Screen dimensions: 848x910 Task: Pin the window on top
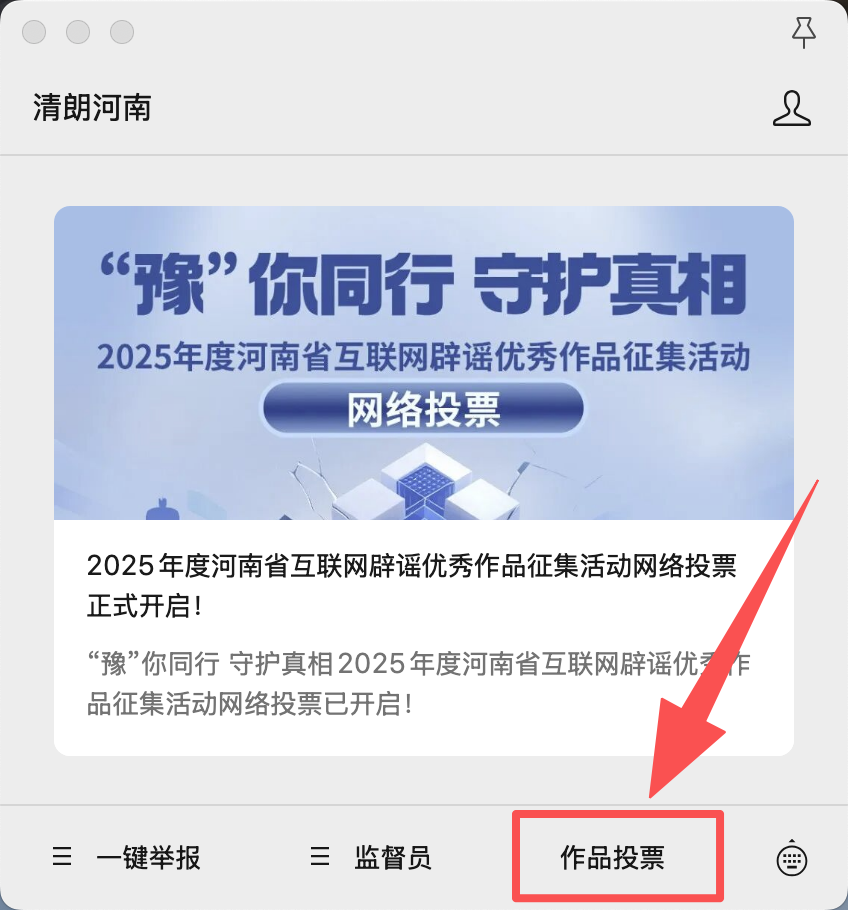coord(803,32)
